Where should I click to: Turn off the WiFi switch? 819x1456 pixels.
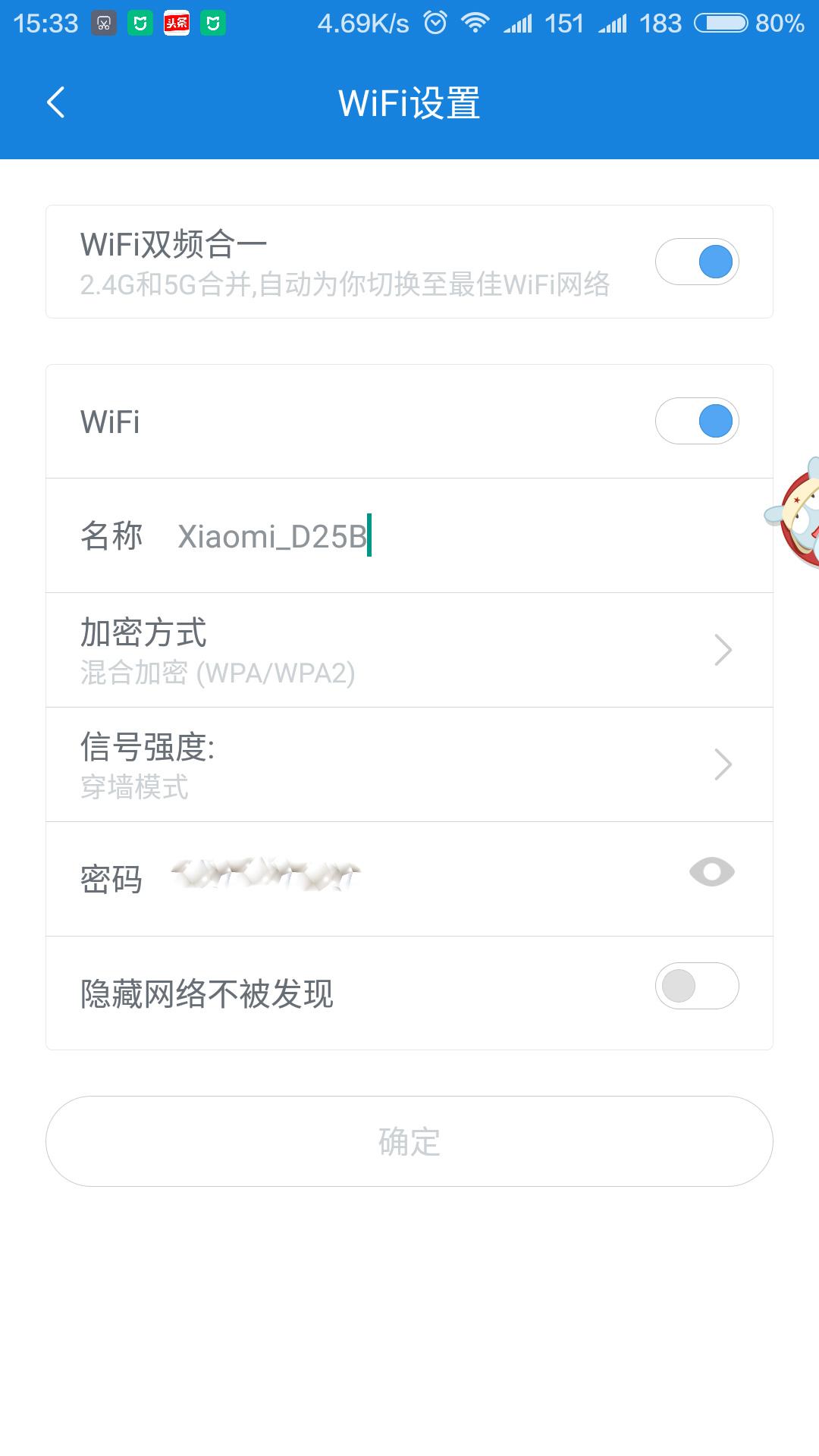click(698, 420)
